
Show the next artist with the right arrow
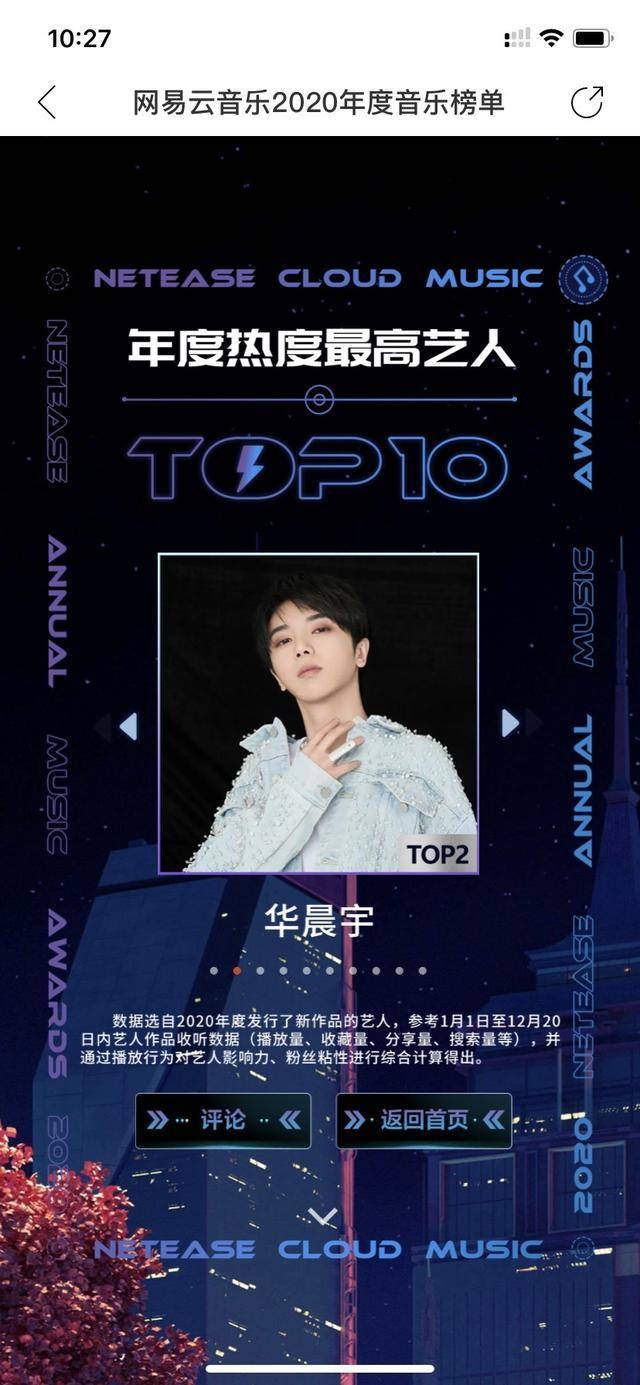510,723
